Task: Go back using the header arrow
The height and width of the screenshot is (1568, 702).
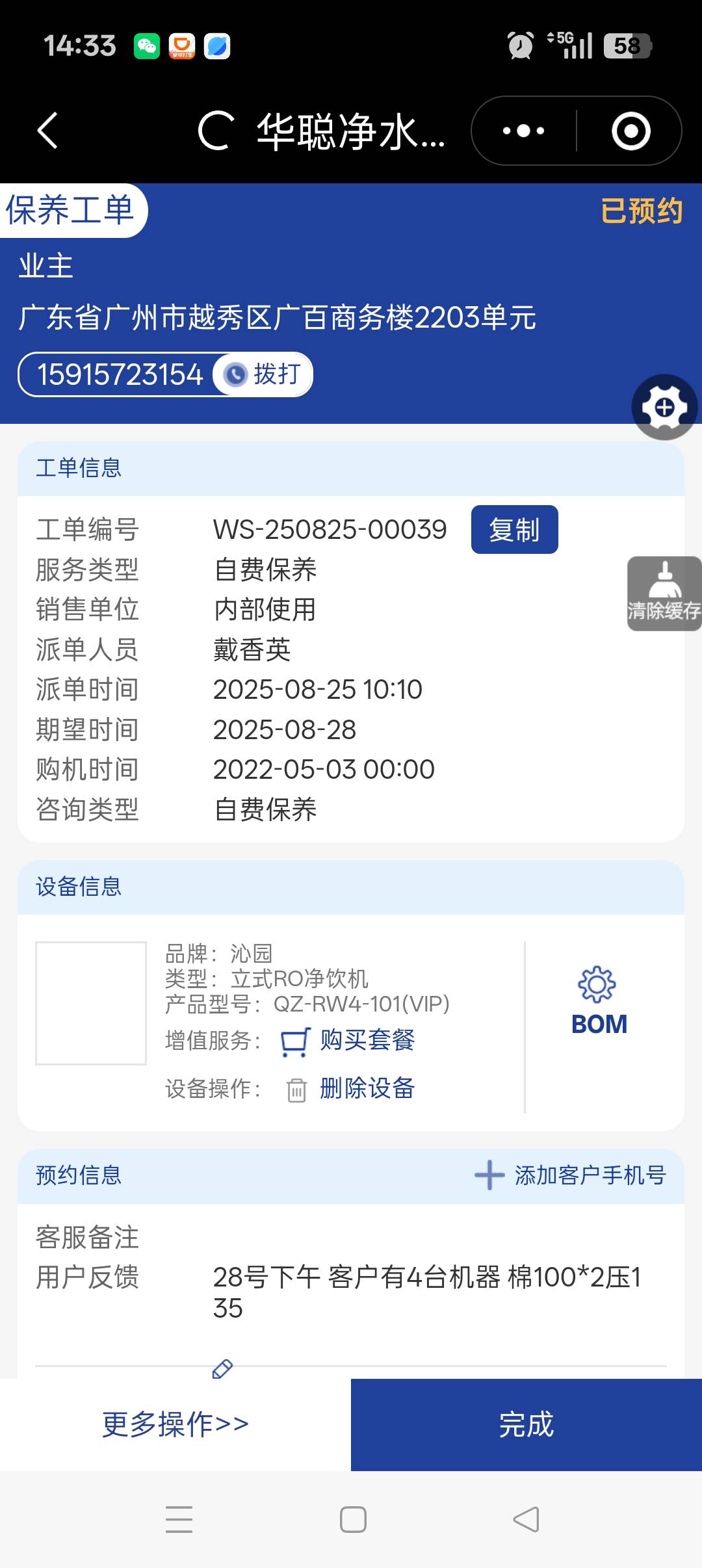Action: pos(47,131)
